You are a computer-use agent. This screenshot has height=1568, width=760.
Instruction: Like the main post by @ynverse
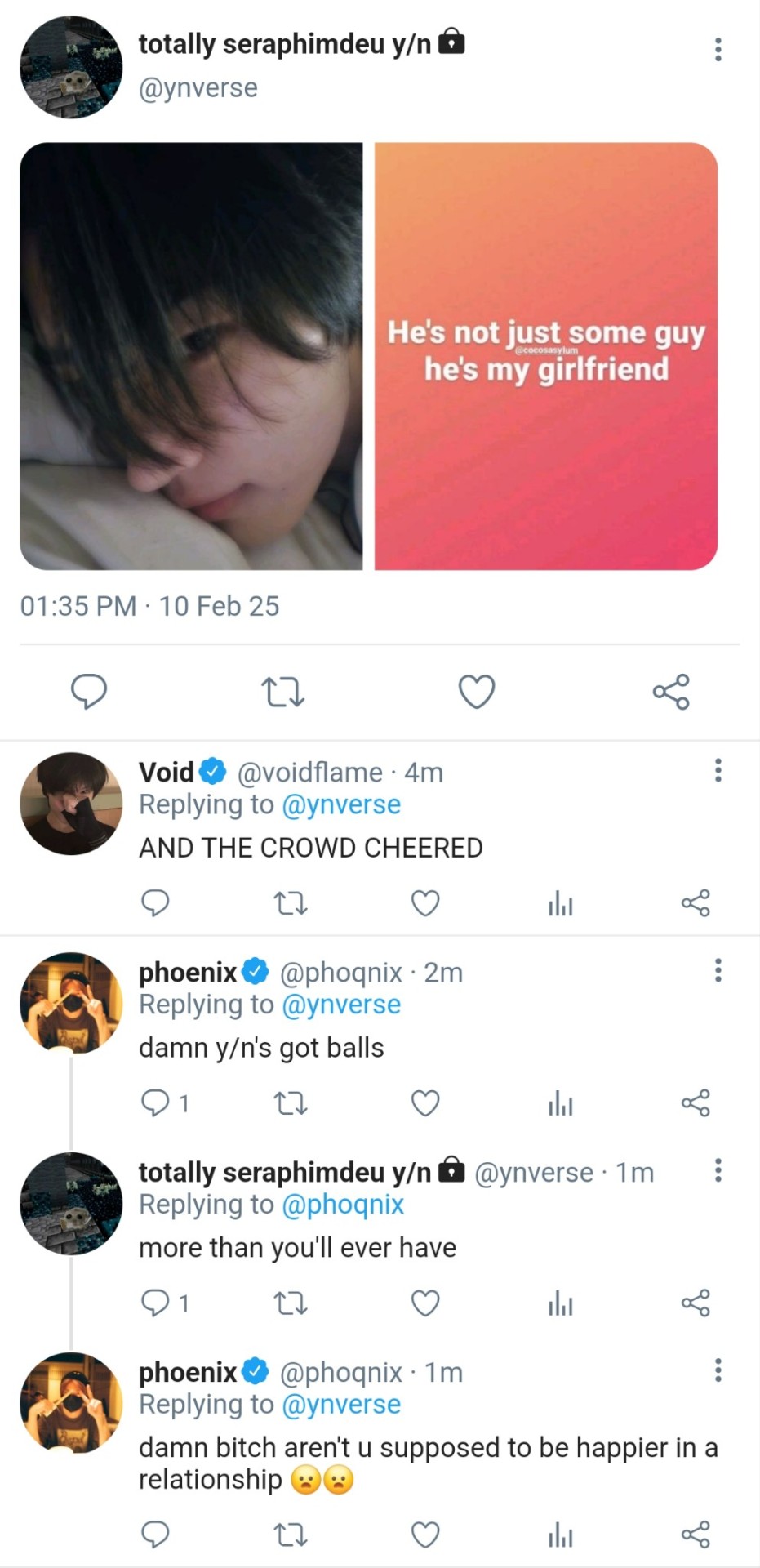pyautogui.click(x=477, y=692)
